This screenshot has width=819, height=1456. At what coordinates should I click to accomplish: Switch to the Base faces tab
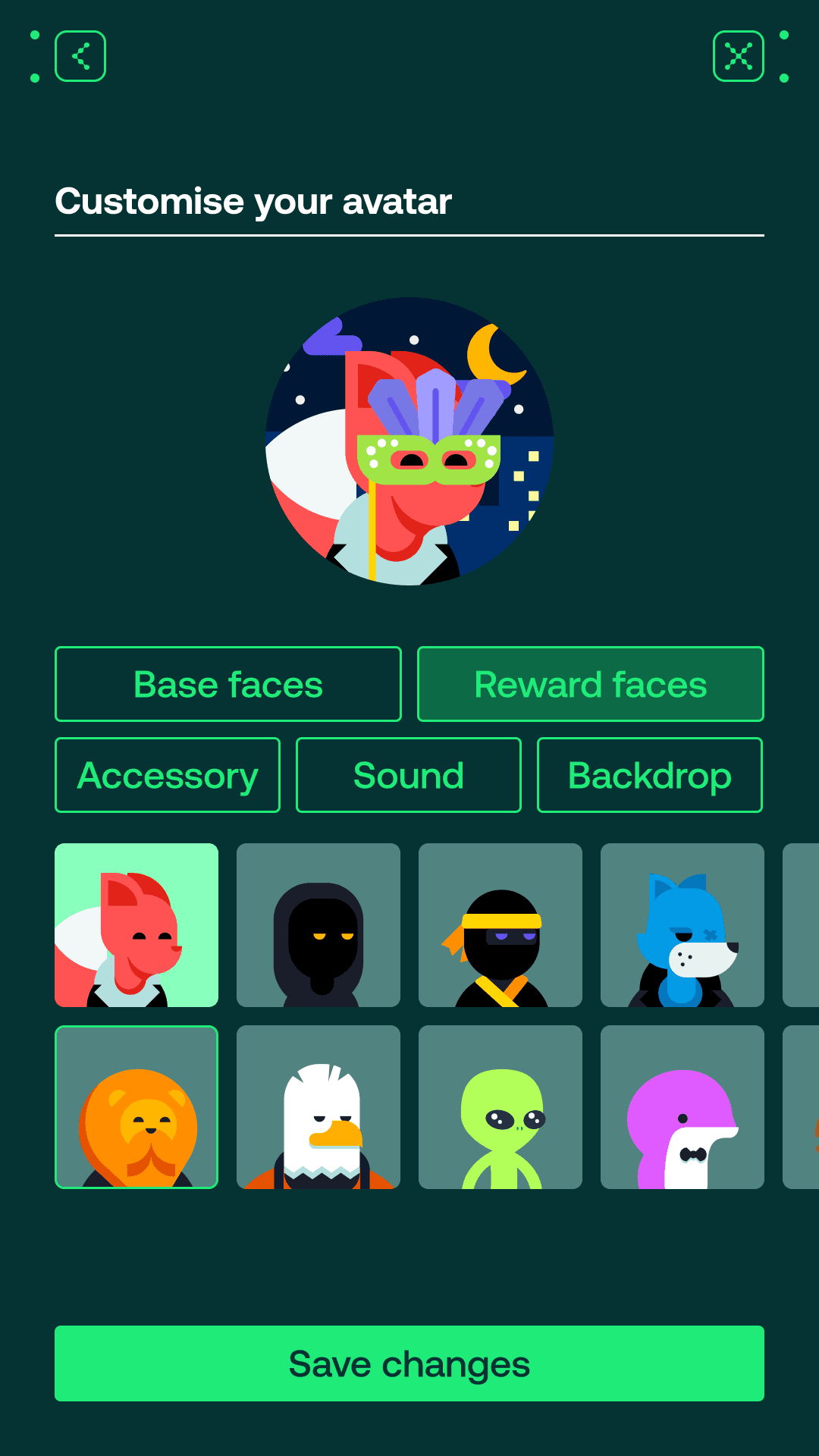tap(228, 684)
